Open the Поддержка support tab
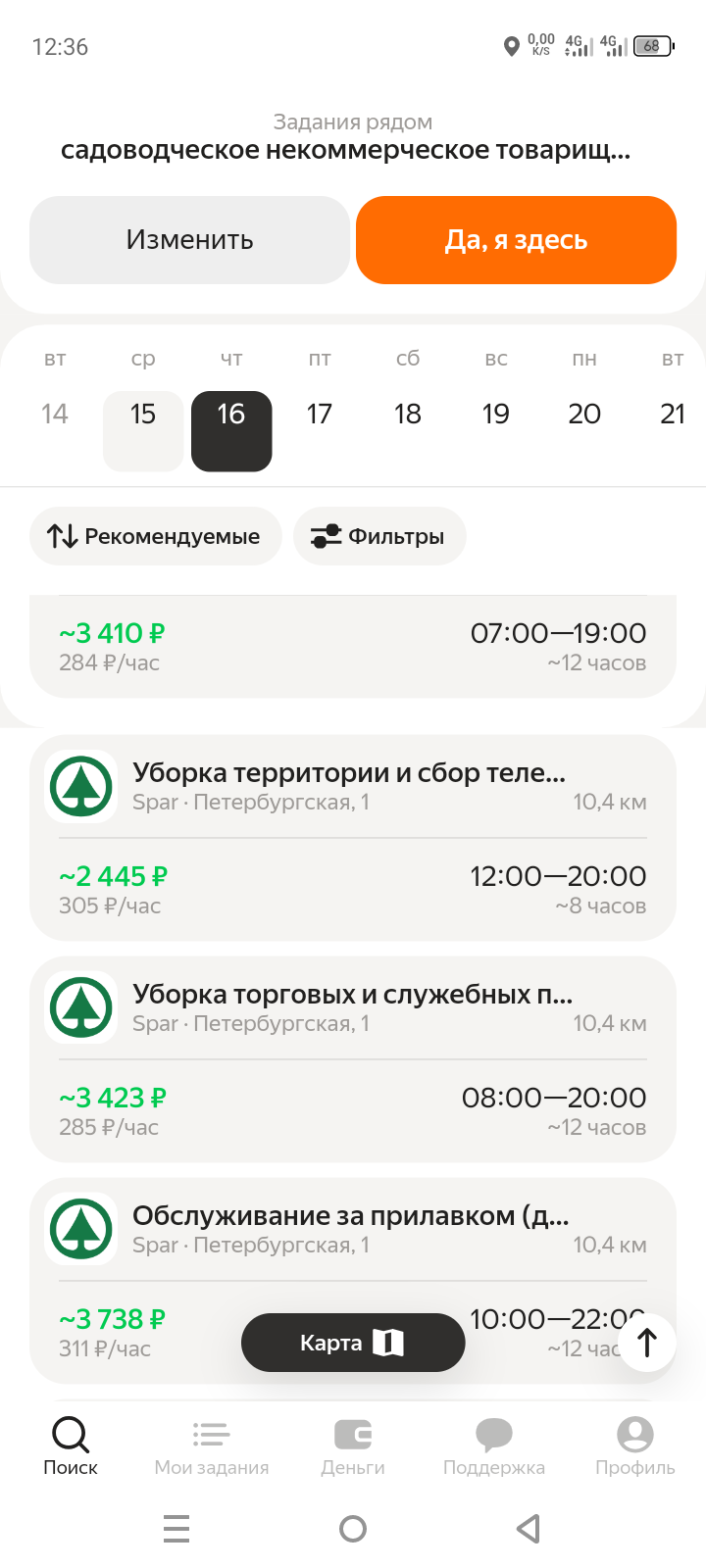Screen dimensions: 706x1568 (494, 1446)
